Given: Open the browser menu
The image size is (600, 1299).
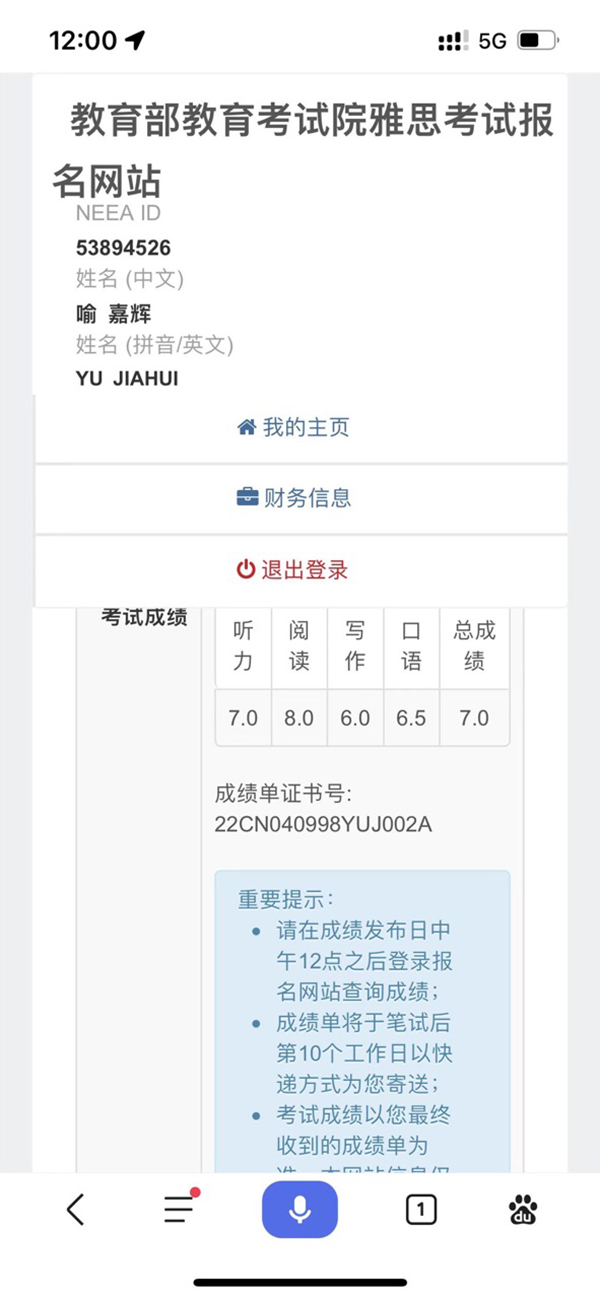Looking at the screenshot, I should click(x=180, y=1209).
